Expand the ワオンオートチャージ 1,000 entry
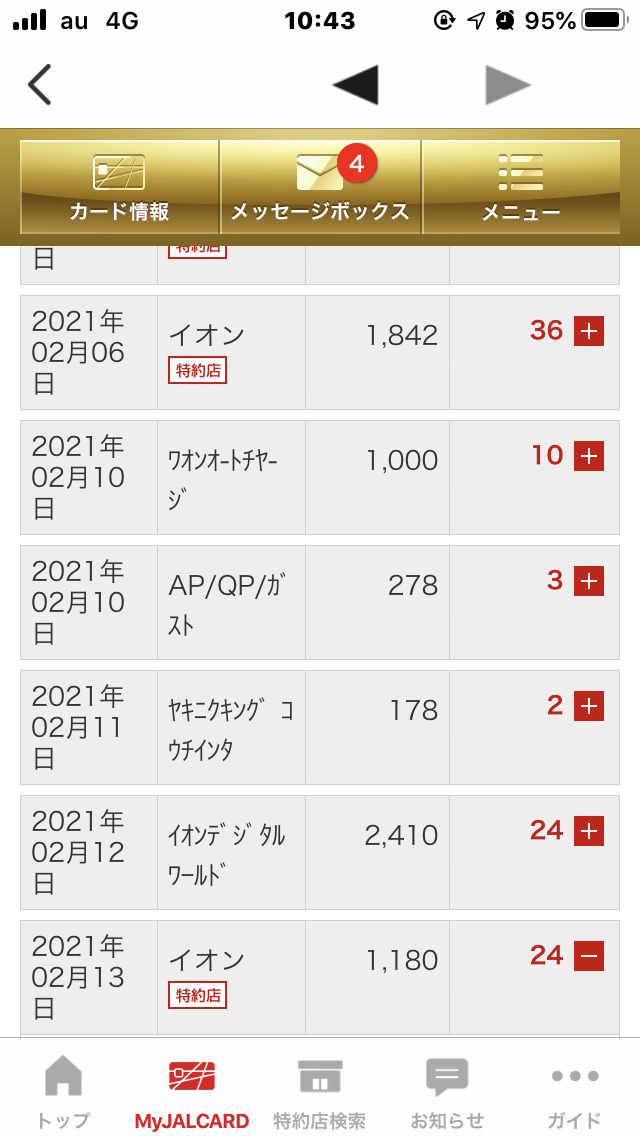640x1136 pixels. (589, 456)
